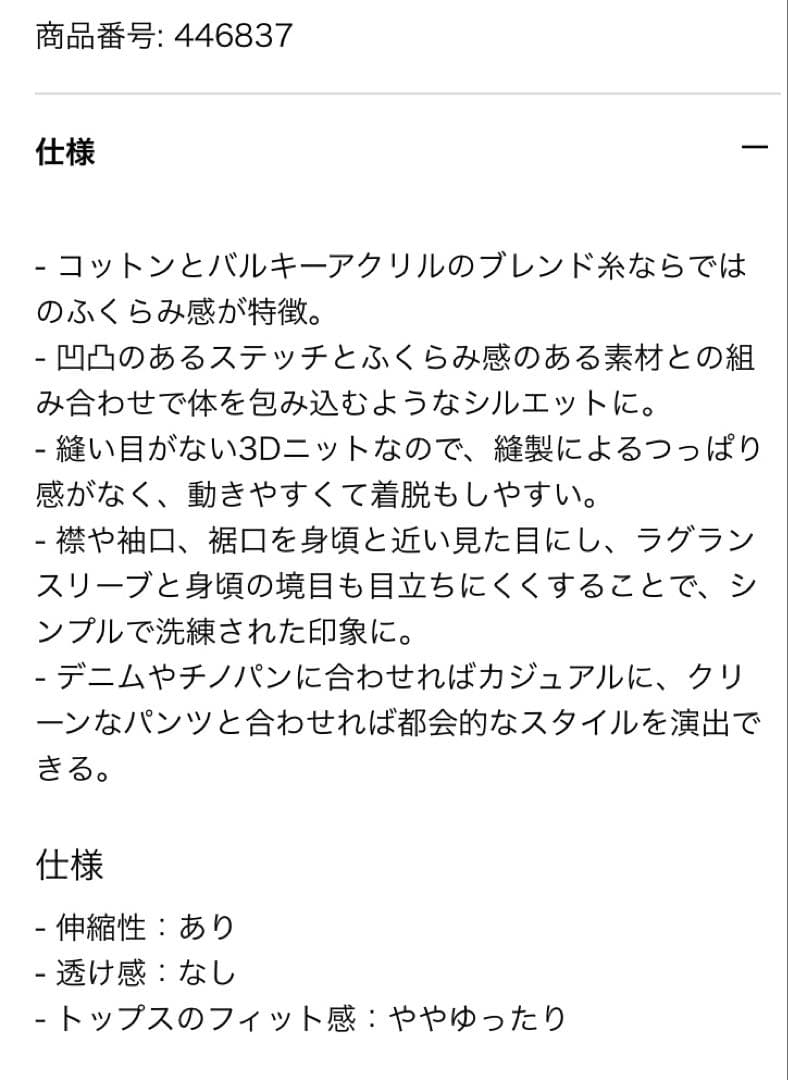Collapse the 仕様 section with the minus icon
Viewport: 788px width, 1080px height.
(754, 147)
